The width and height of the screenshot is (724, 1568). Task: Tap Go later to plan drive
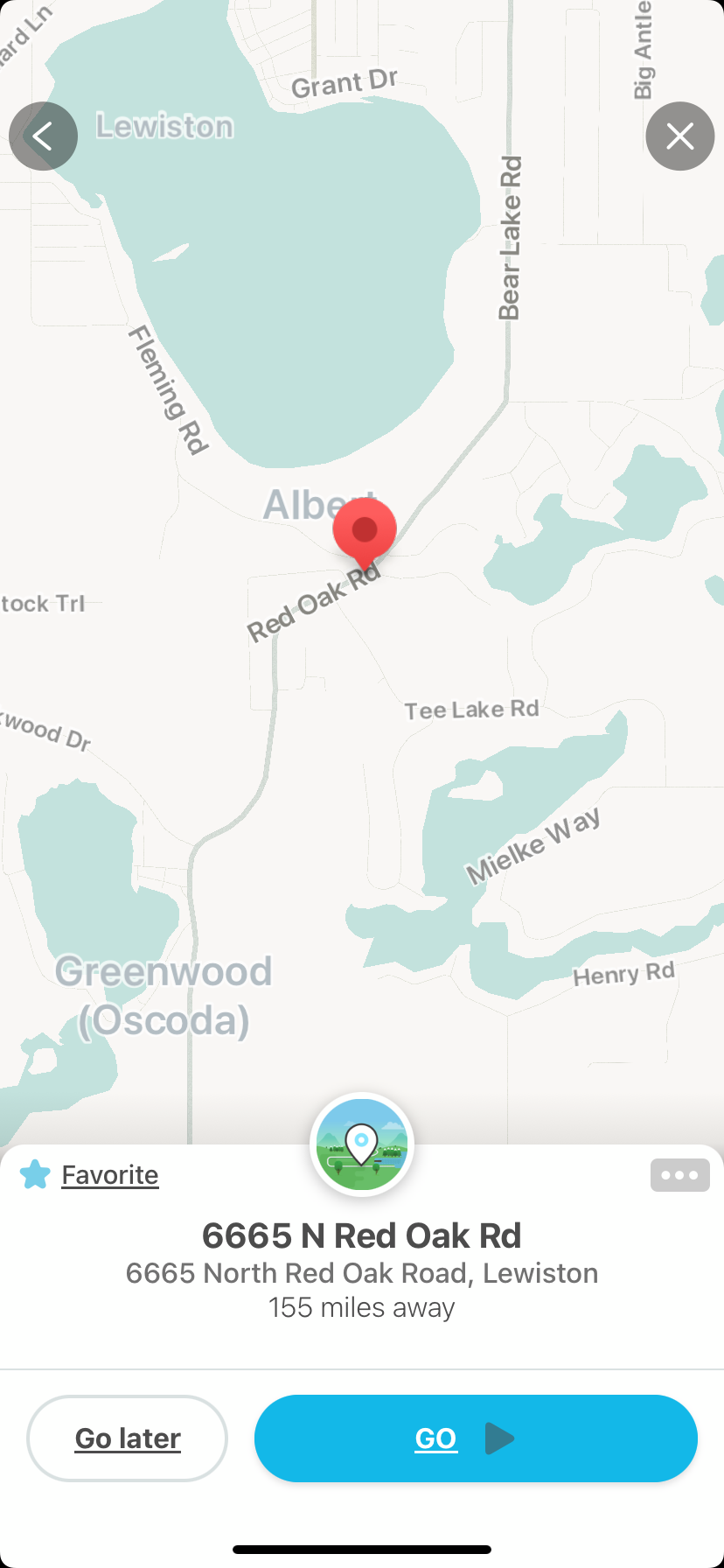[128, 1438]
